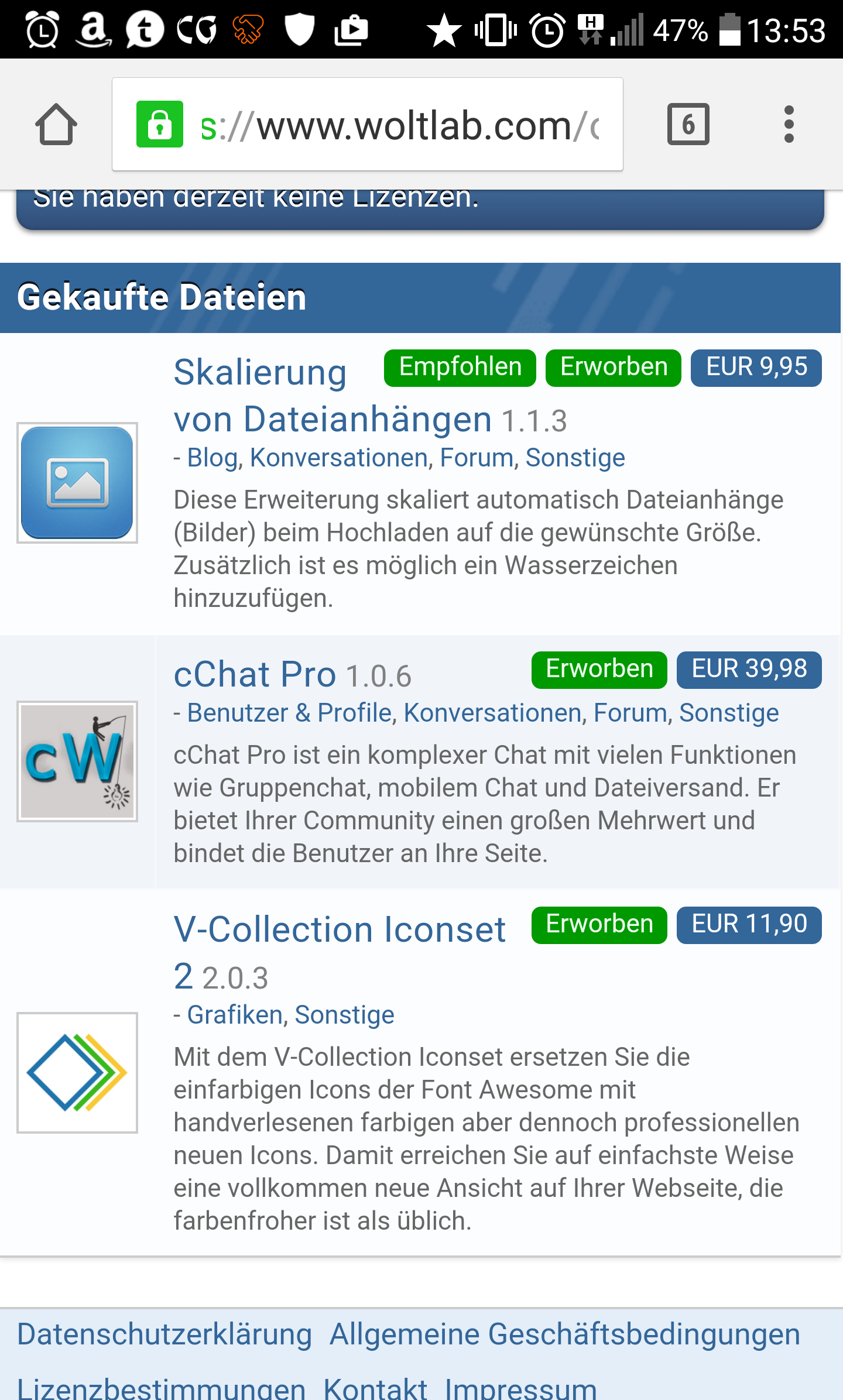
Task: Go to the browser home page
Action: coord(56,124)
